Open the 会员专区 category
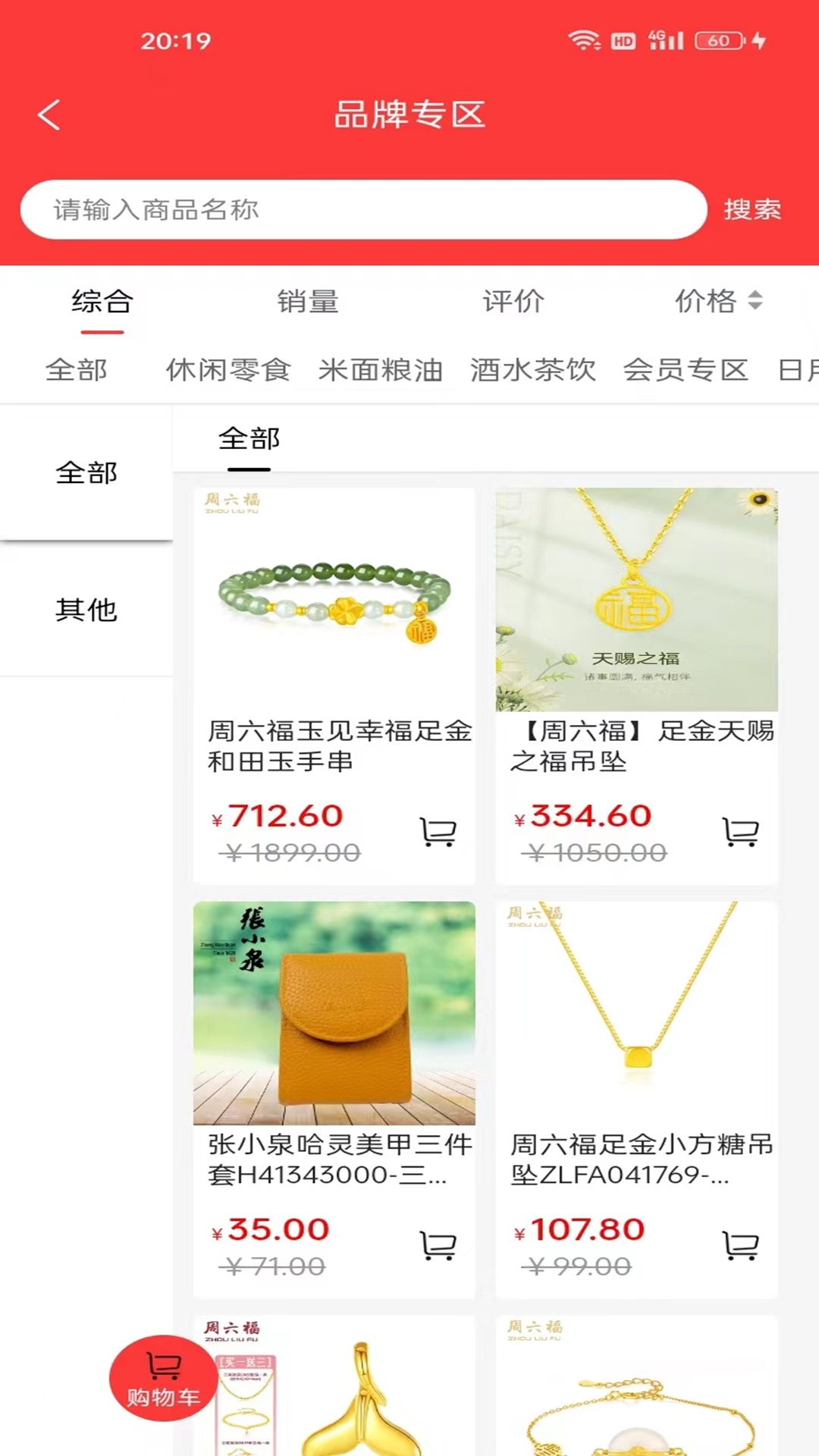Screen dimensions: 819x1456 pos(686,370)
